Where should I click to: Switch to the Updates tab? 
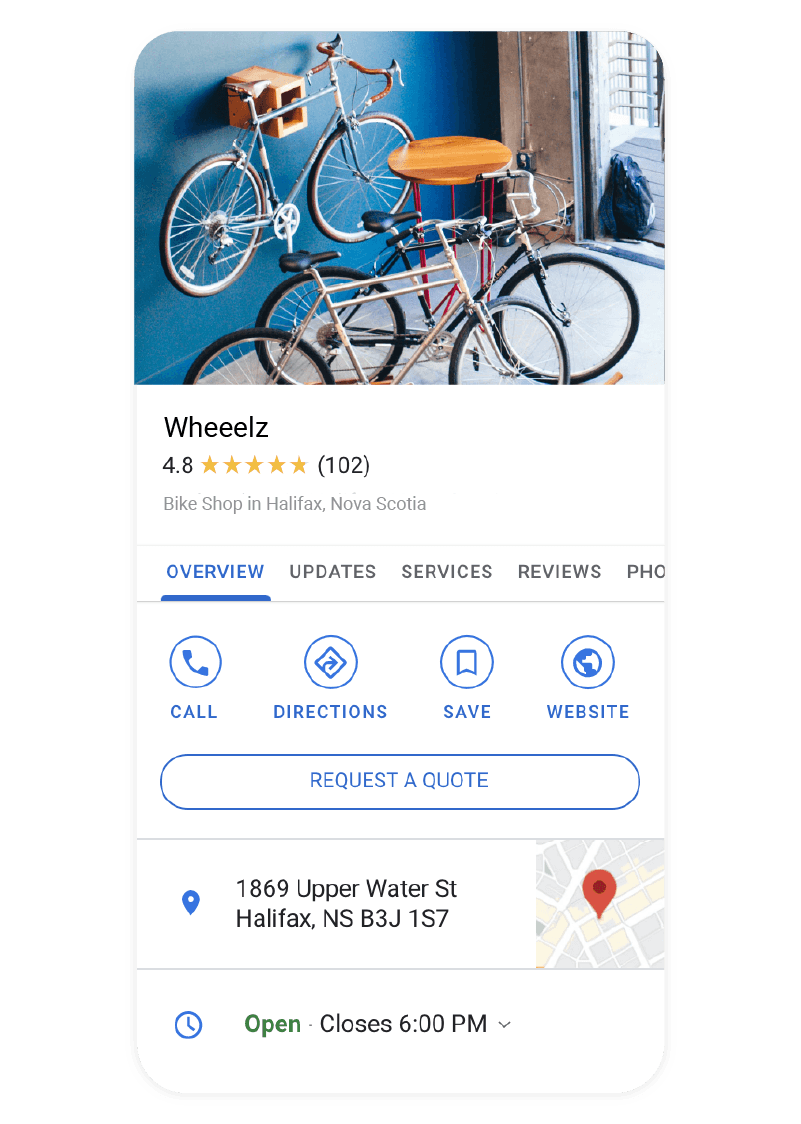[x=333, y=572]
